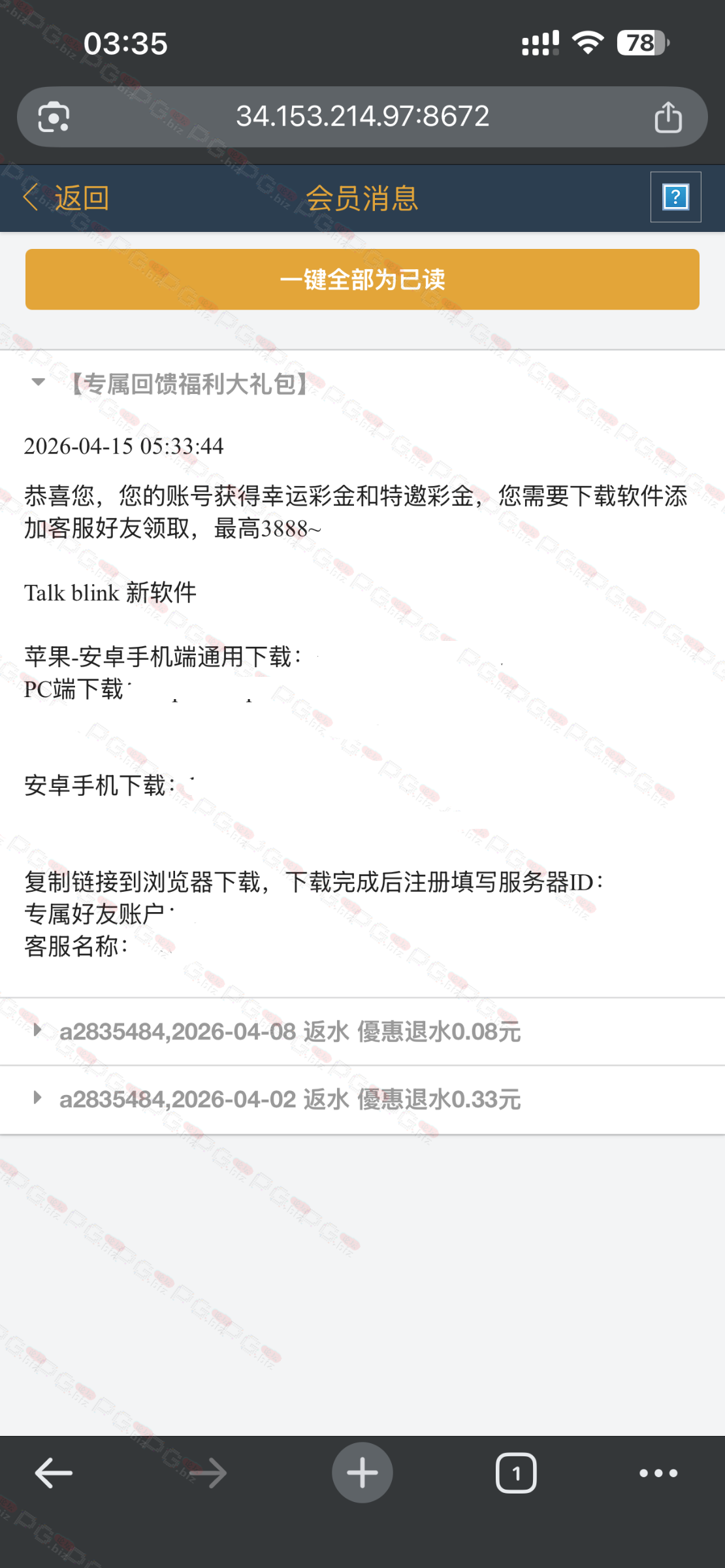Open the browser three-dot menu
725x1568 pixels.
coord(658,1473)
